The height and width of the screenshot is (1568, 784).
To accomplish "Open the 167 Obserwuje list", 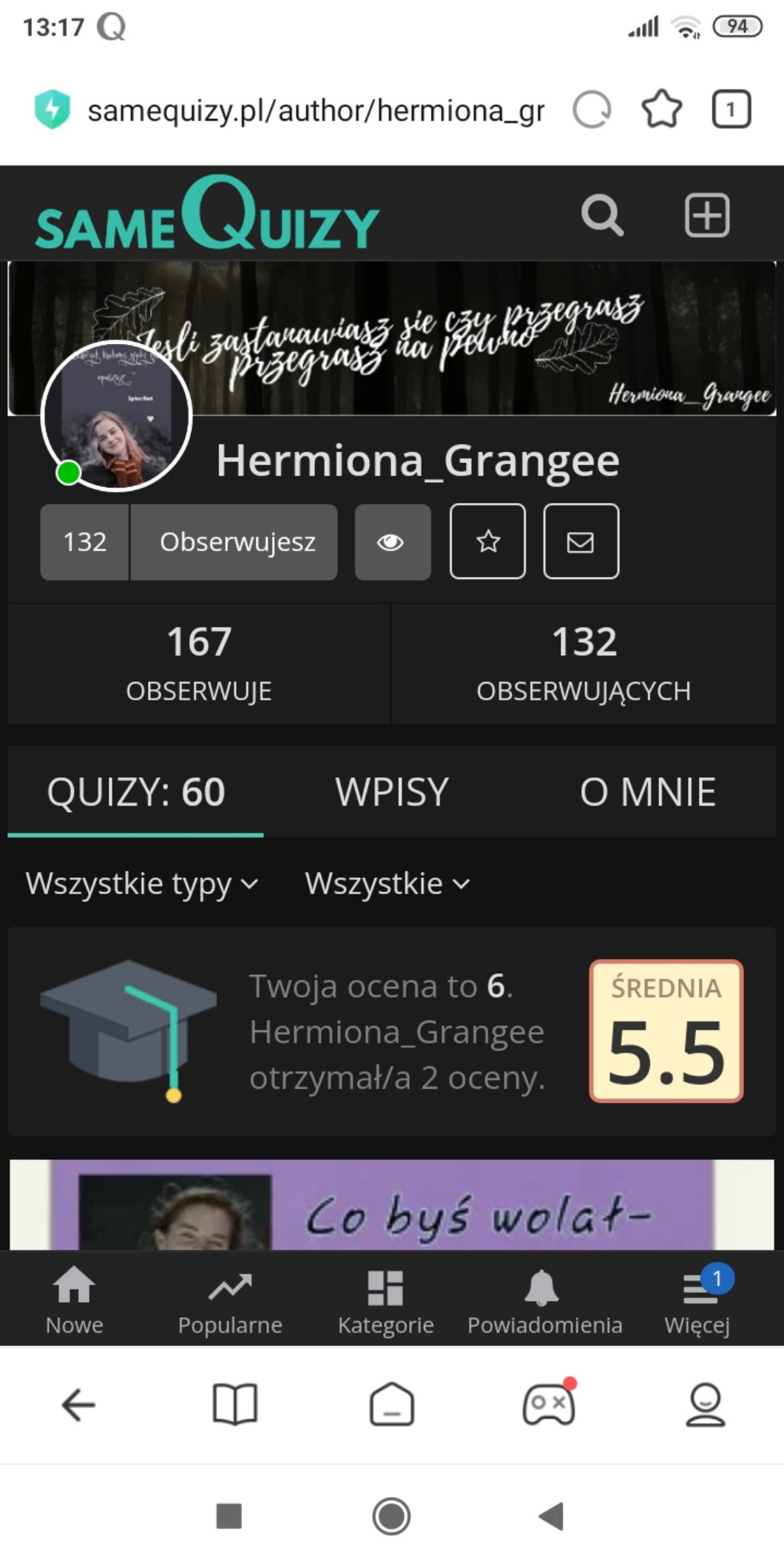I will 198,663.
